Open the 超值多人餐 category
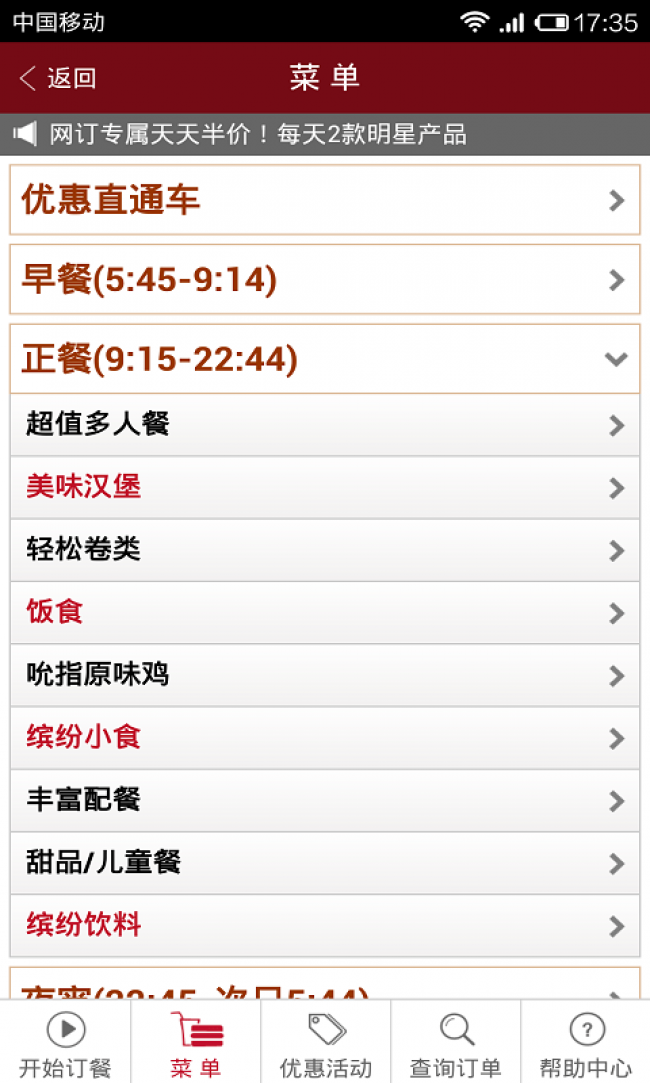This screenshot has width=650, height=1083. pos(325,425)
